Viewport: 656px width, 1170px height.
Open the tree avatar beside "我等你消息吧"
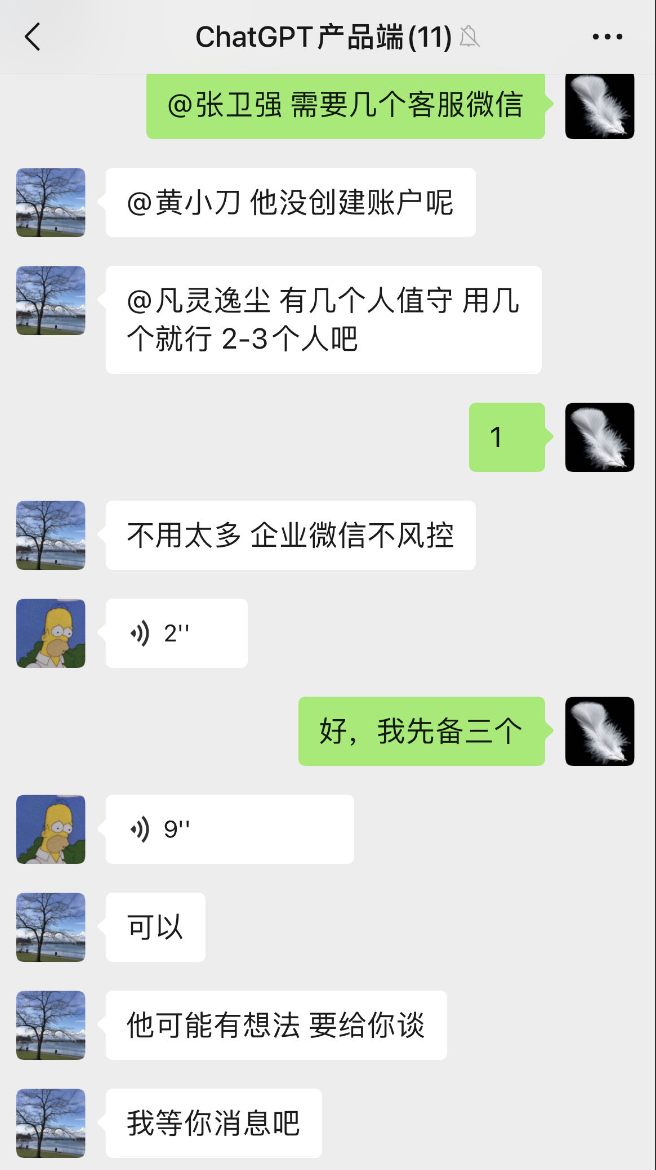pos(51,1123)
